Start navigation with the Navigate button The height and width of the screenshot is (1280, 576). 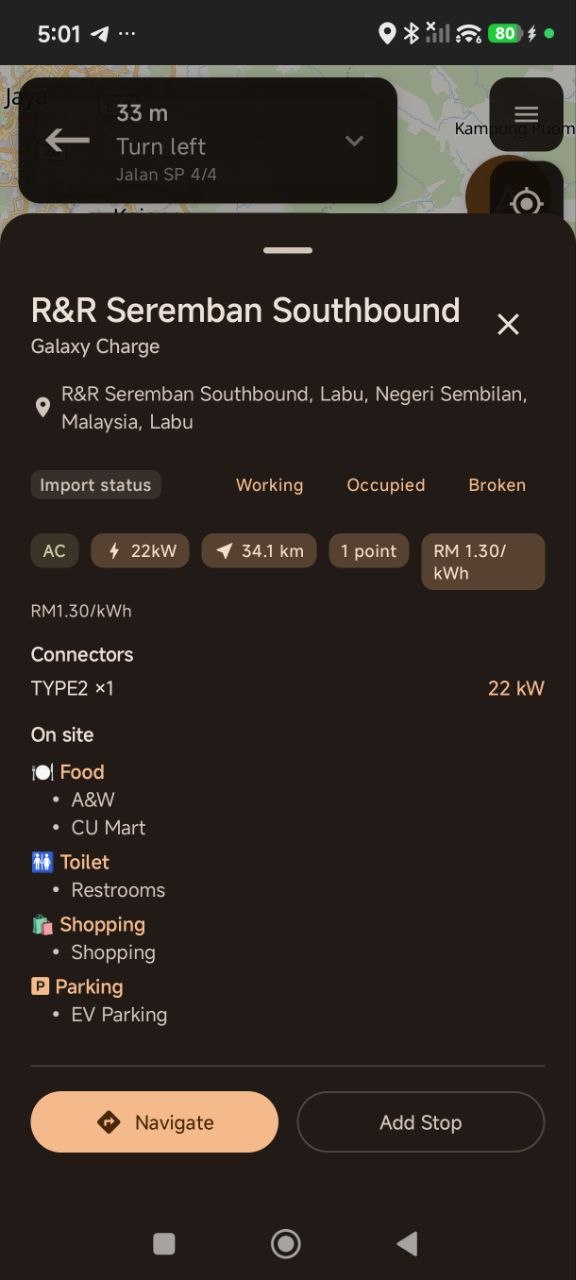click(x=155, y=1122)
